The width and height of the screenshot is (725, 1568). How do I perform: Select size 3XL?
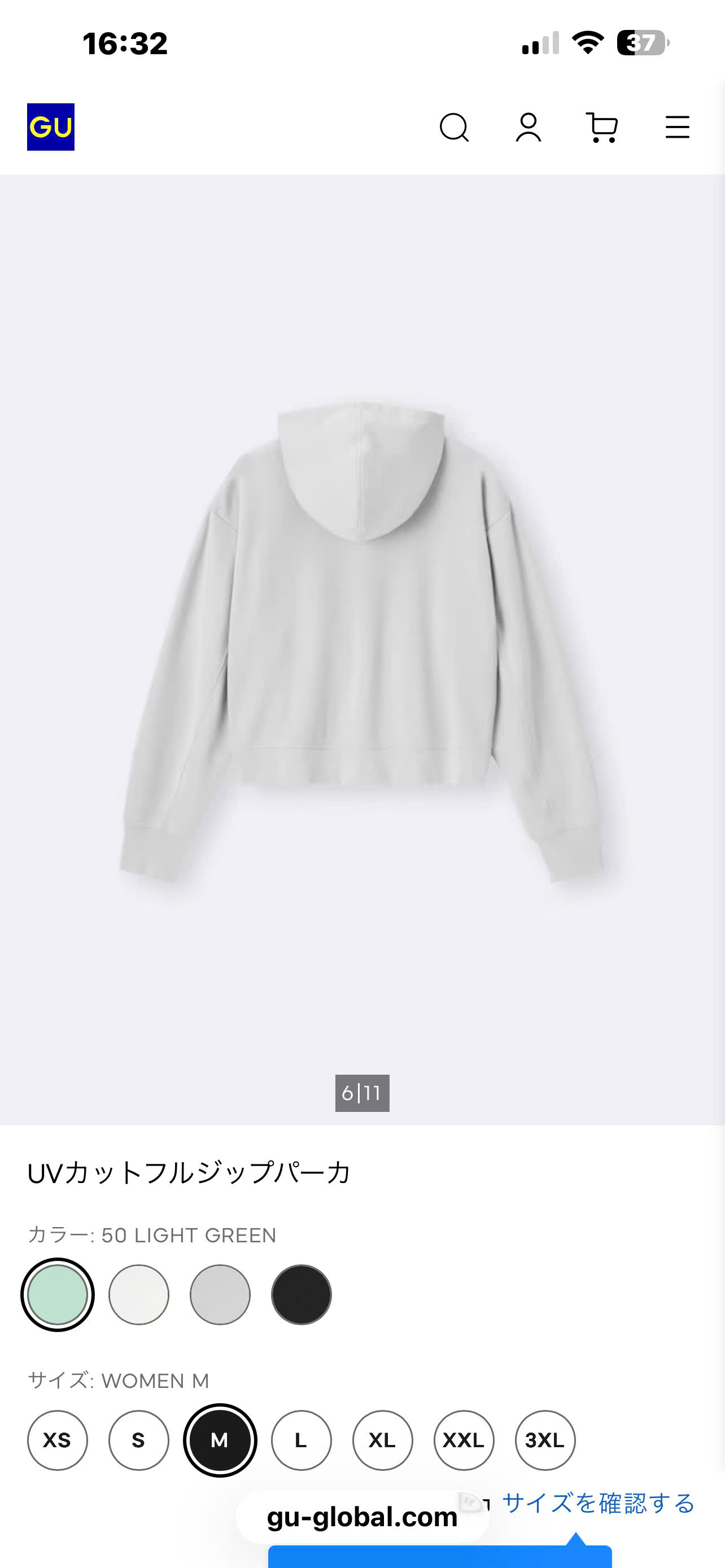[x=545, y=1440]
